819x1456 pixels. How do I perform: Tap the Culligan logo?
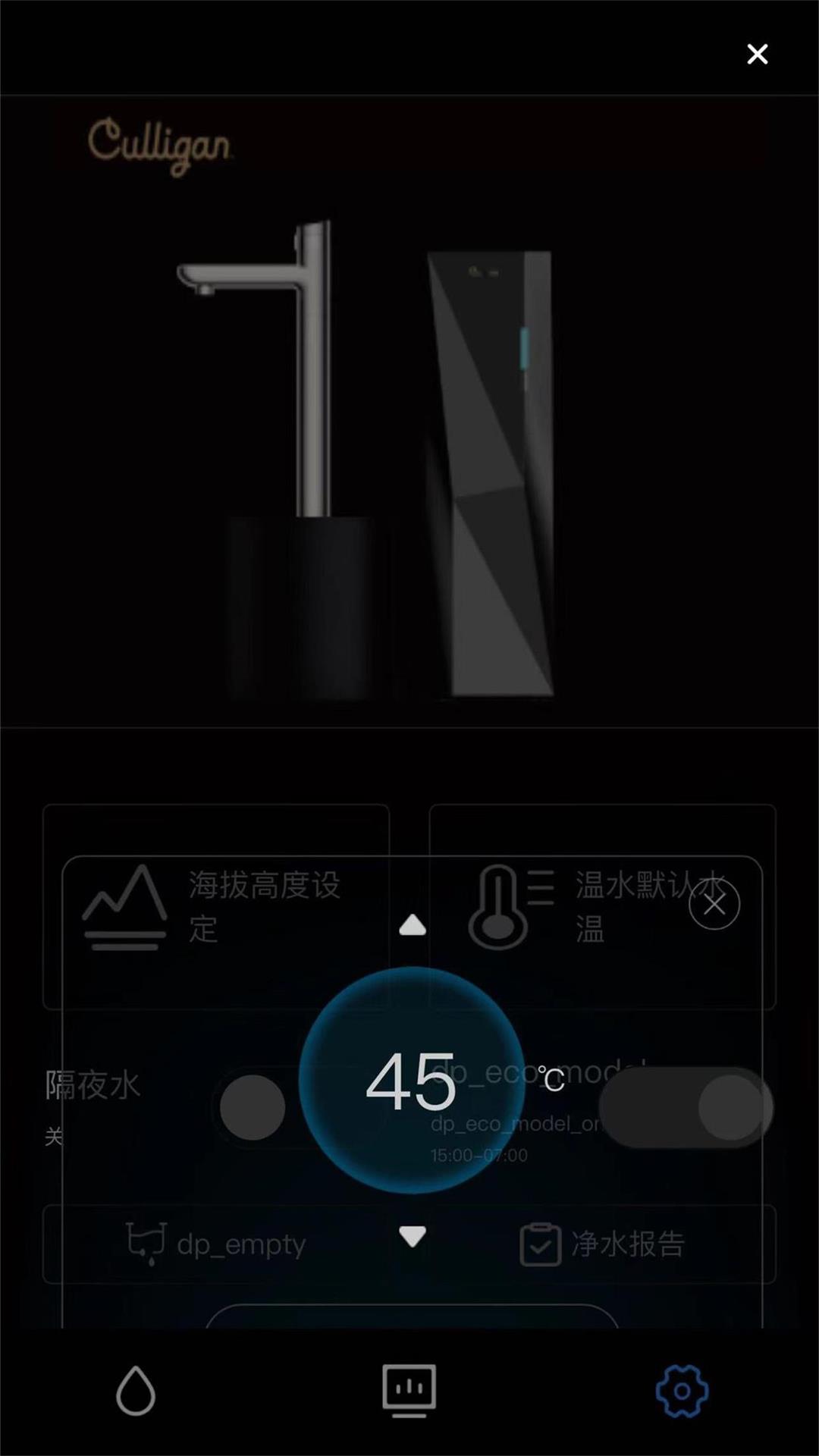[162, 146]
